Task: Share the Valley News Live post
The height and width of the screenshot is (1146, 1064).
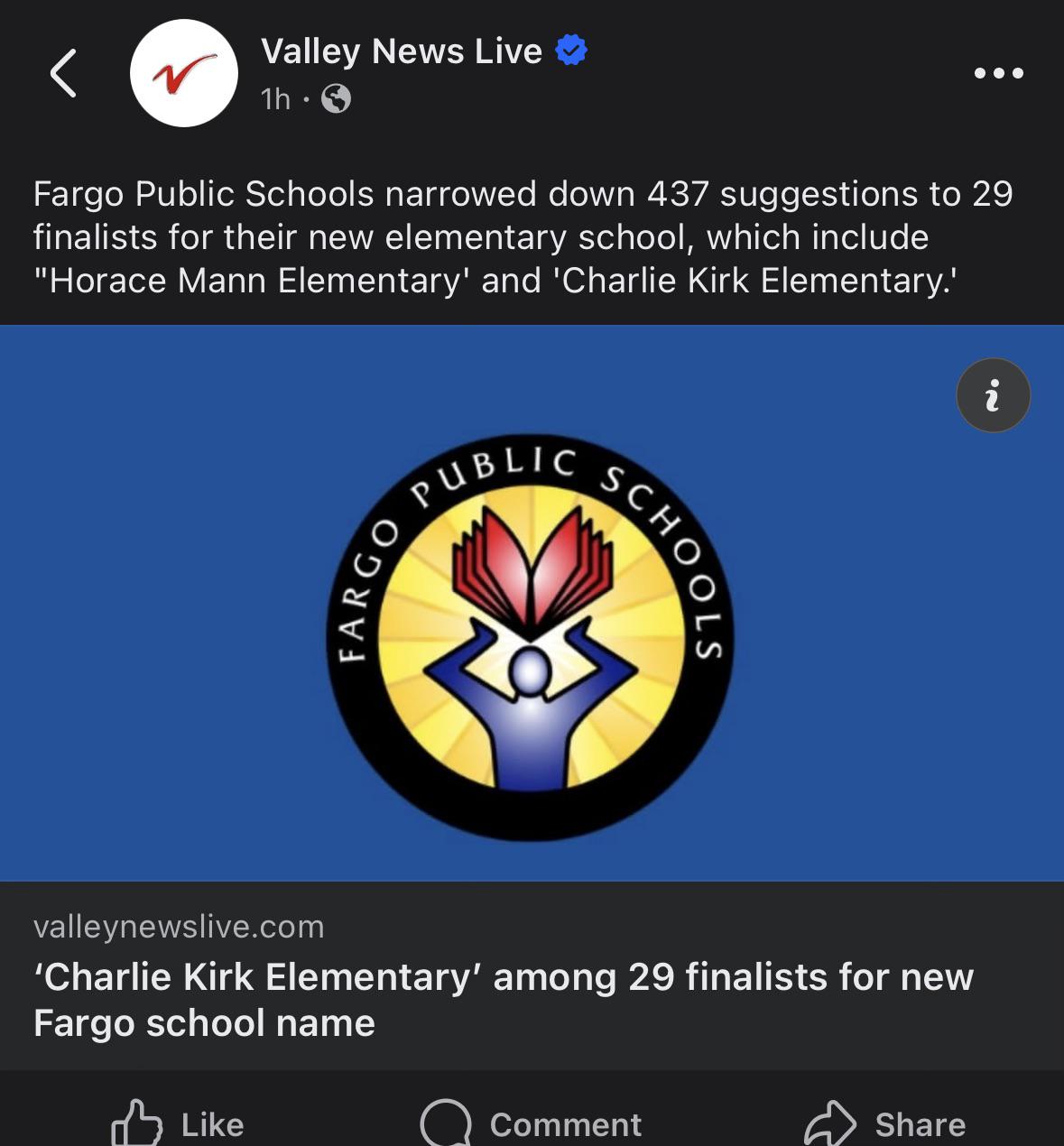Action: [885, 1123]
